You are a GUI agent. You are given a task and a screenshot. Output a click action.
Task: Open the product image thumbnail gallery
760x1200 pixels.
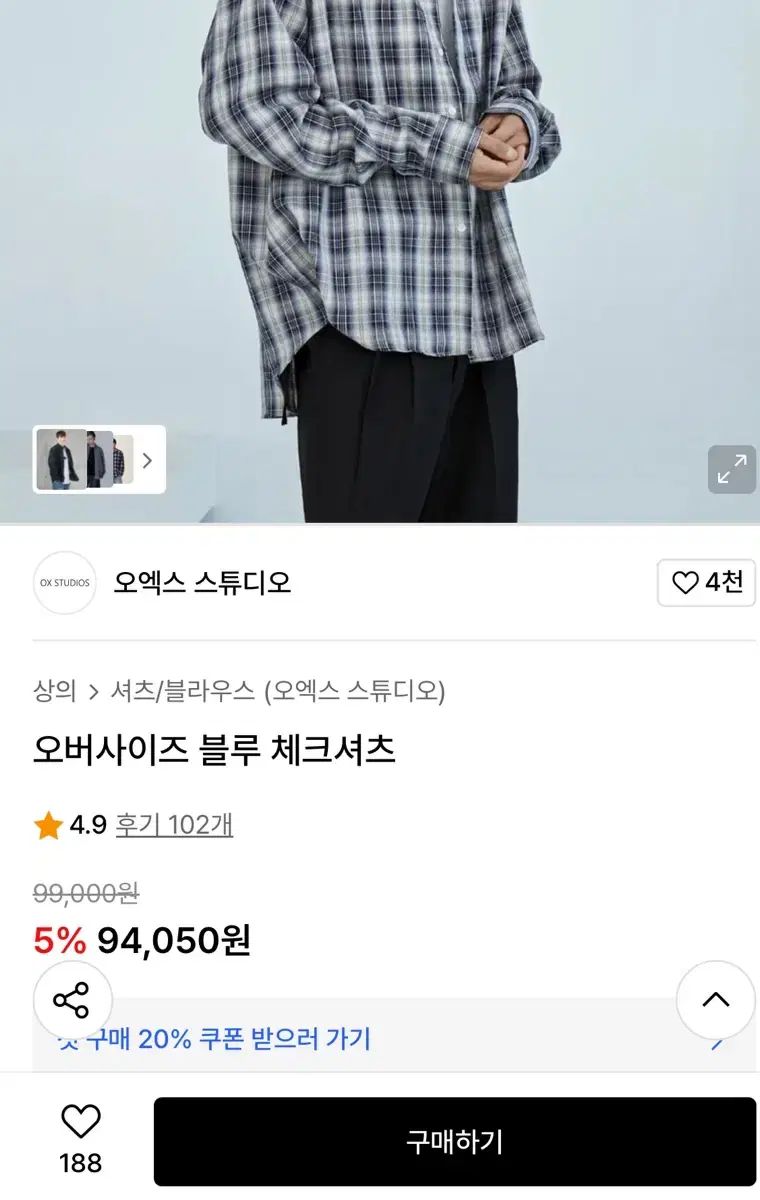[x=99, y=460]
